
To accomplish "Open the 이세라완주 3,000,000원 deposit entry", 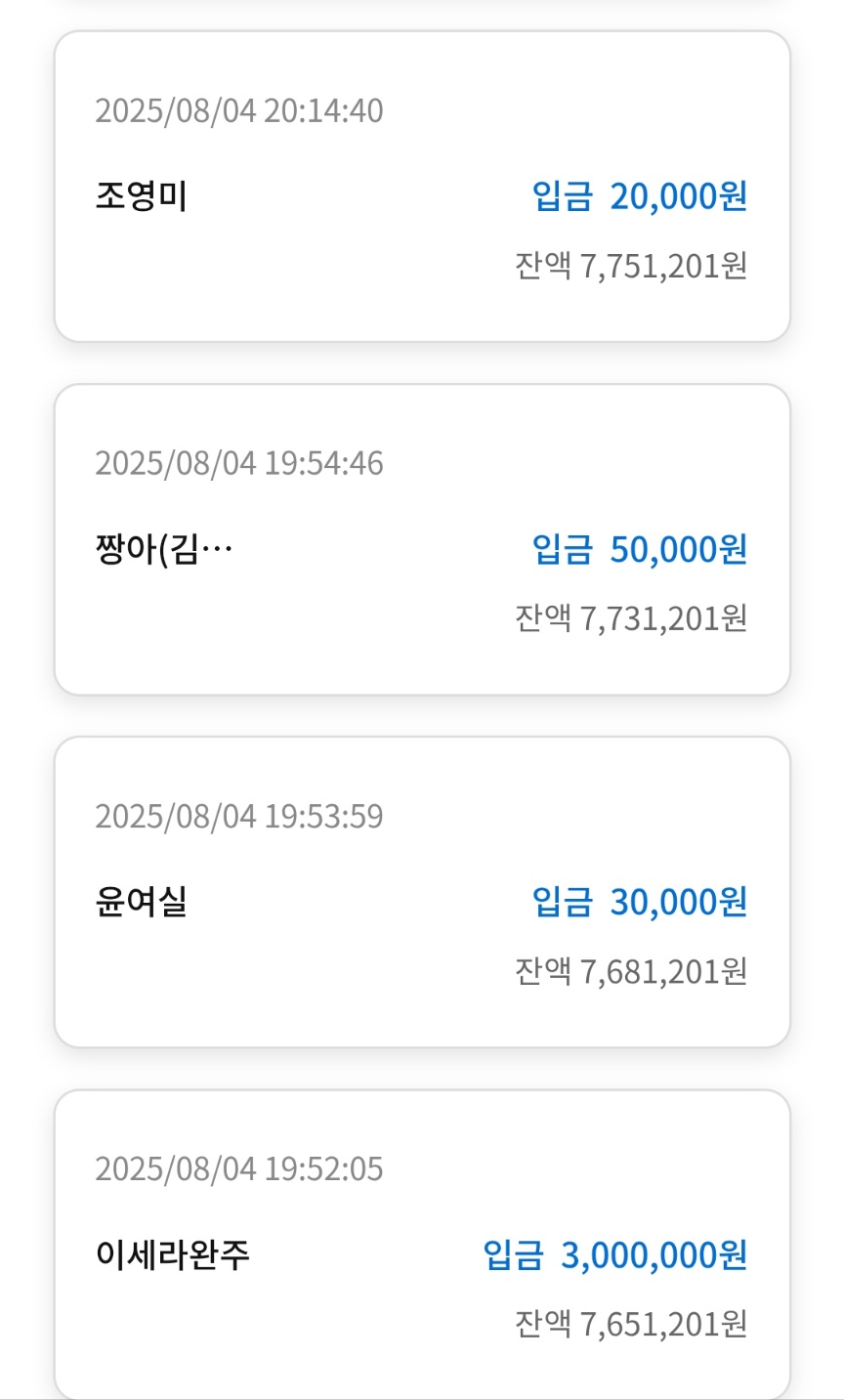I will click(422, 1245).
